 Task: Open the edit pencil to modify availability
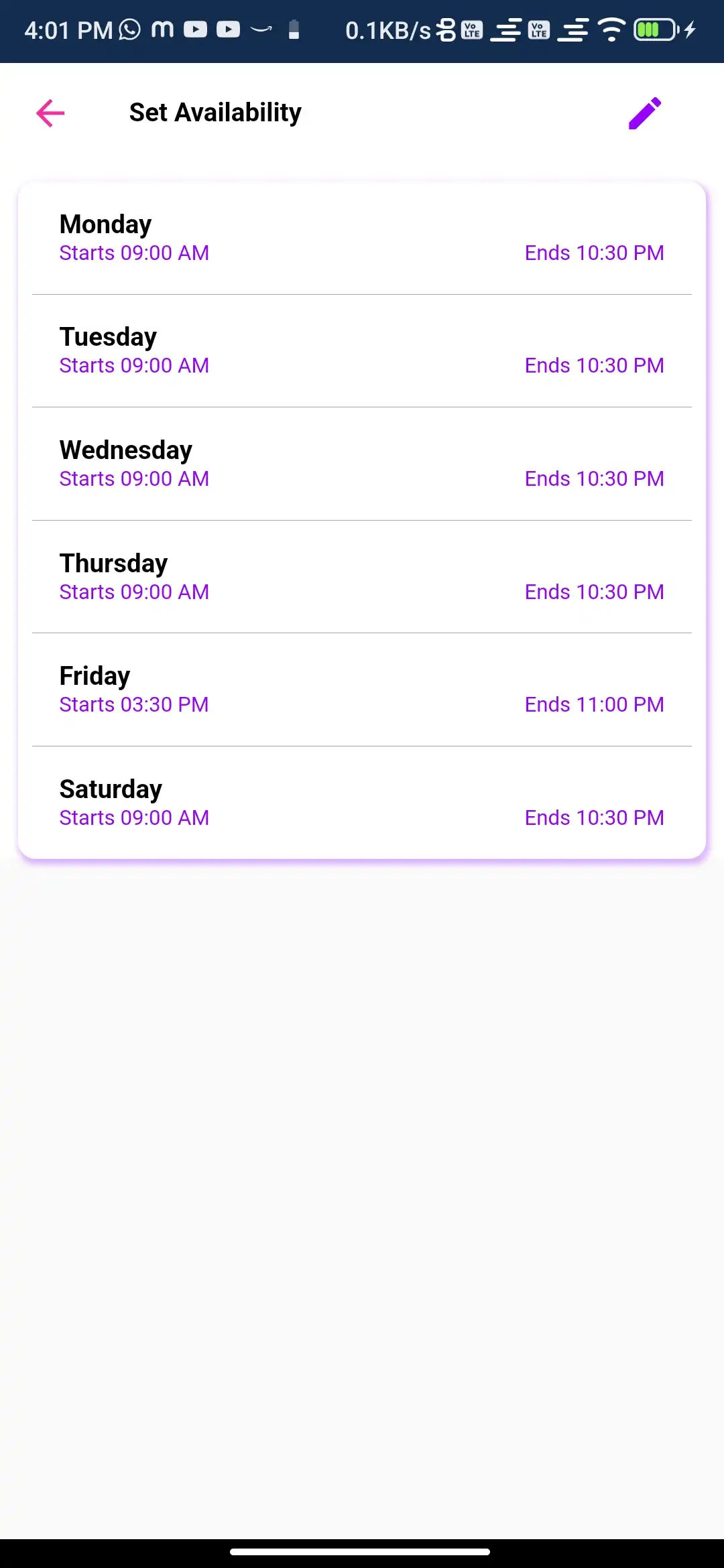(644, 113)
